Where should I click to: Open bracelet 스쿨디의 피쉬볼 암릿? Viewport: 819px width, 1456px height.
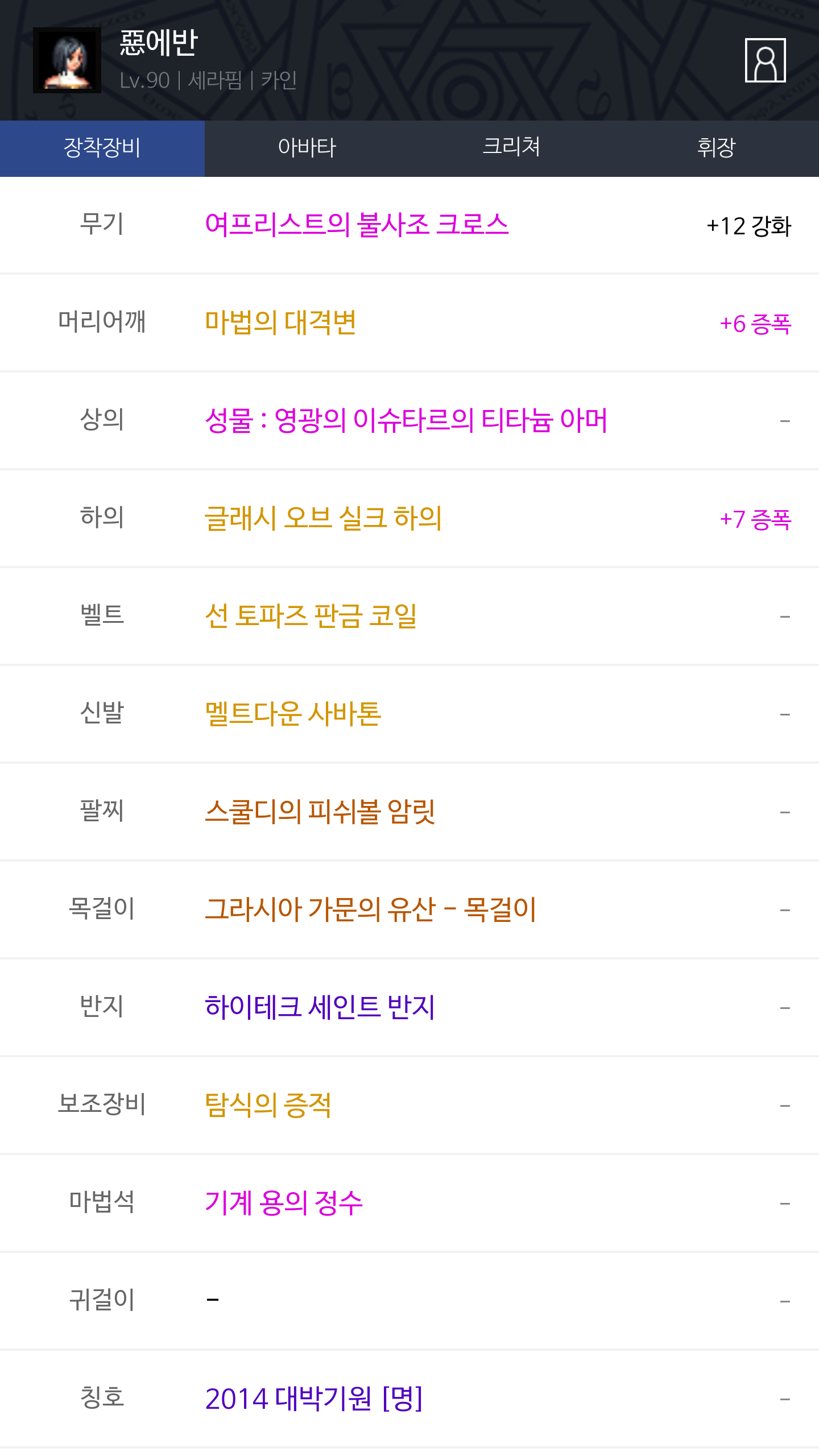(x=320, y=812)
